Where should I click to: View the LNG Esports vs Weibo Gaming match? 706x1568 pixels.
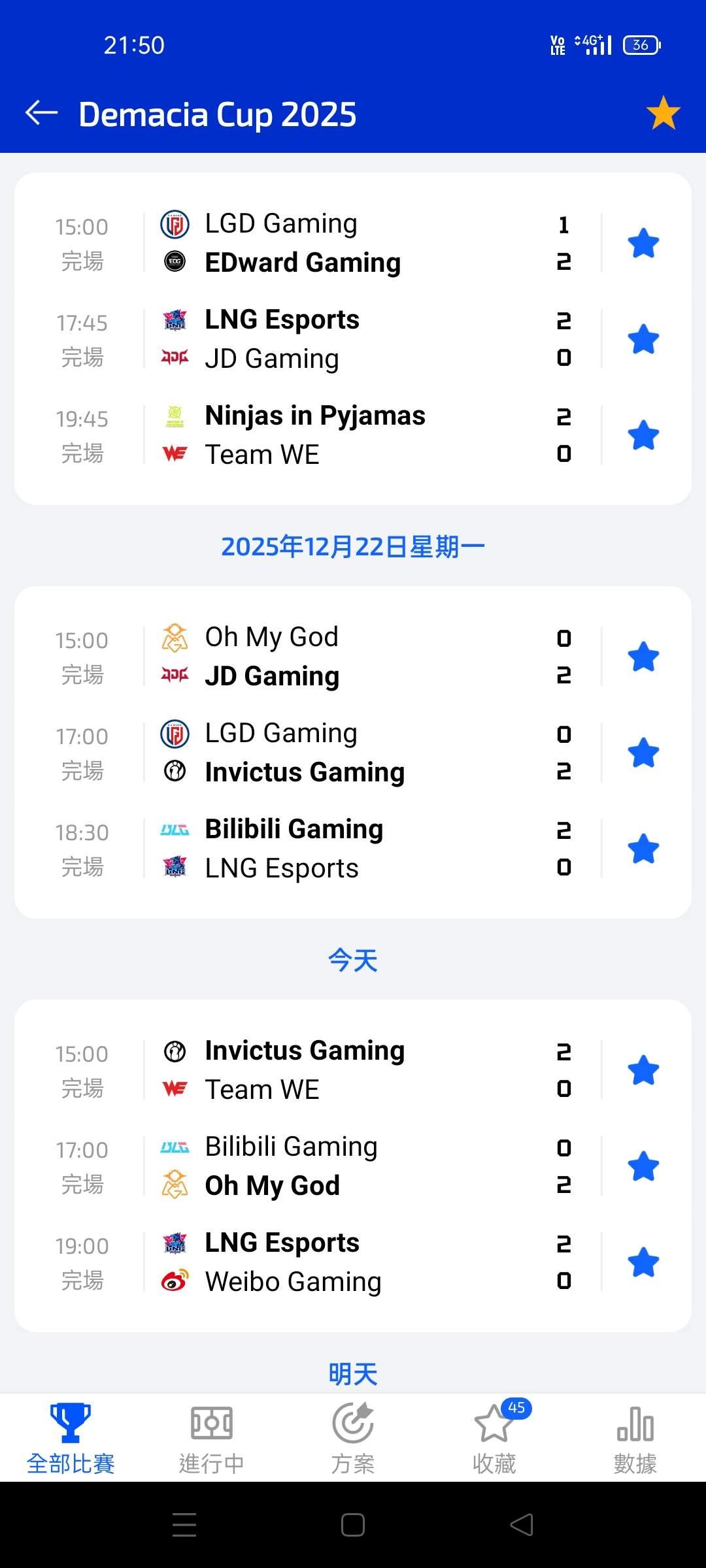pyautogui.click(x=353, y=1262)
